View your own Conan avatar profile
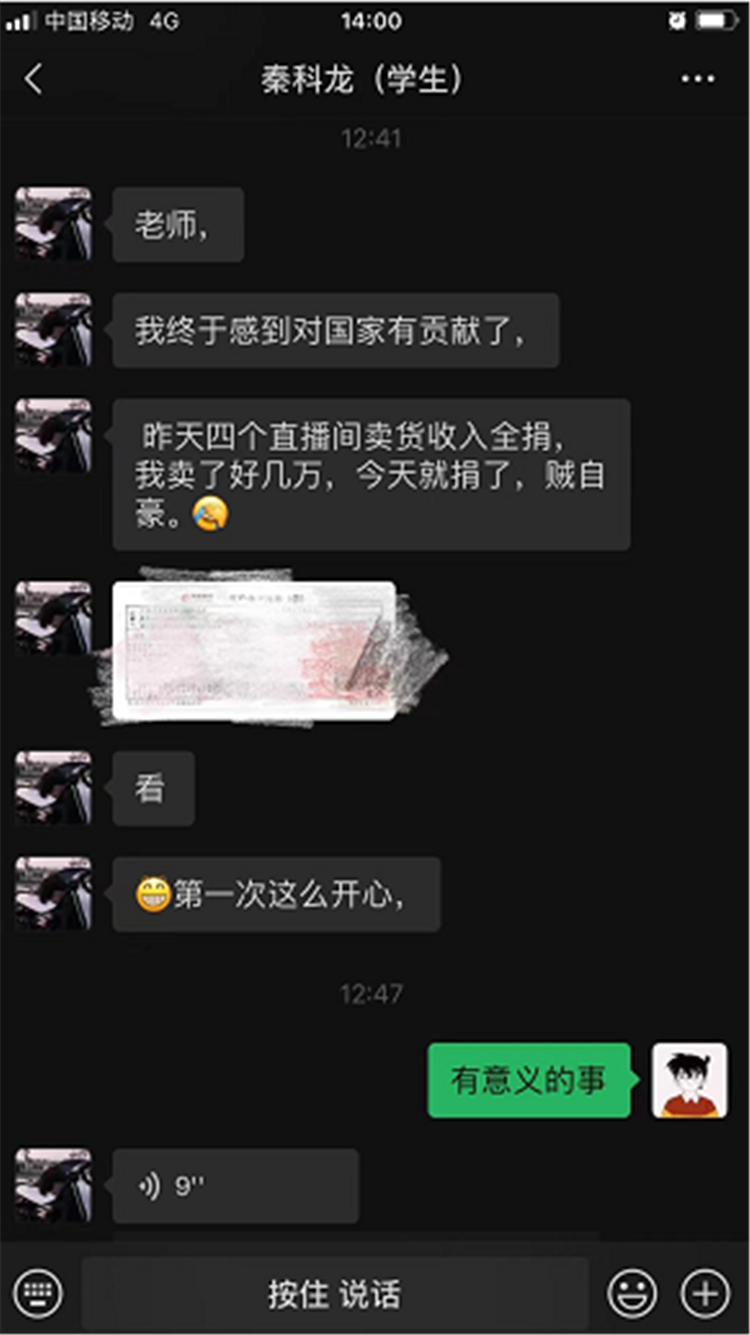Screen dimensions: 750x1335 (690, 1080)
